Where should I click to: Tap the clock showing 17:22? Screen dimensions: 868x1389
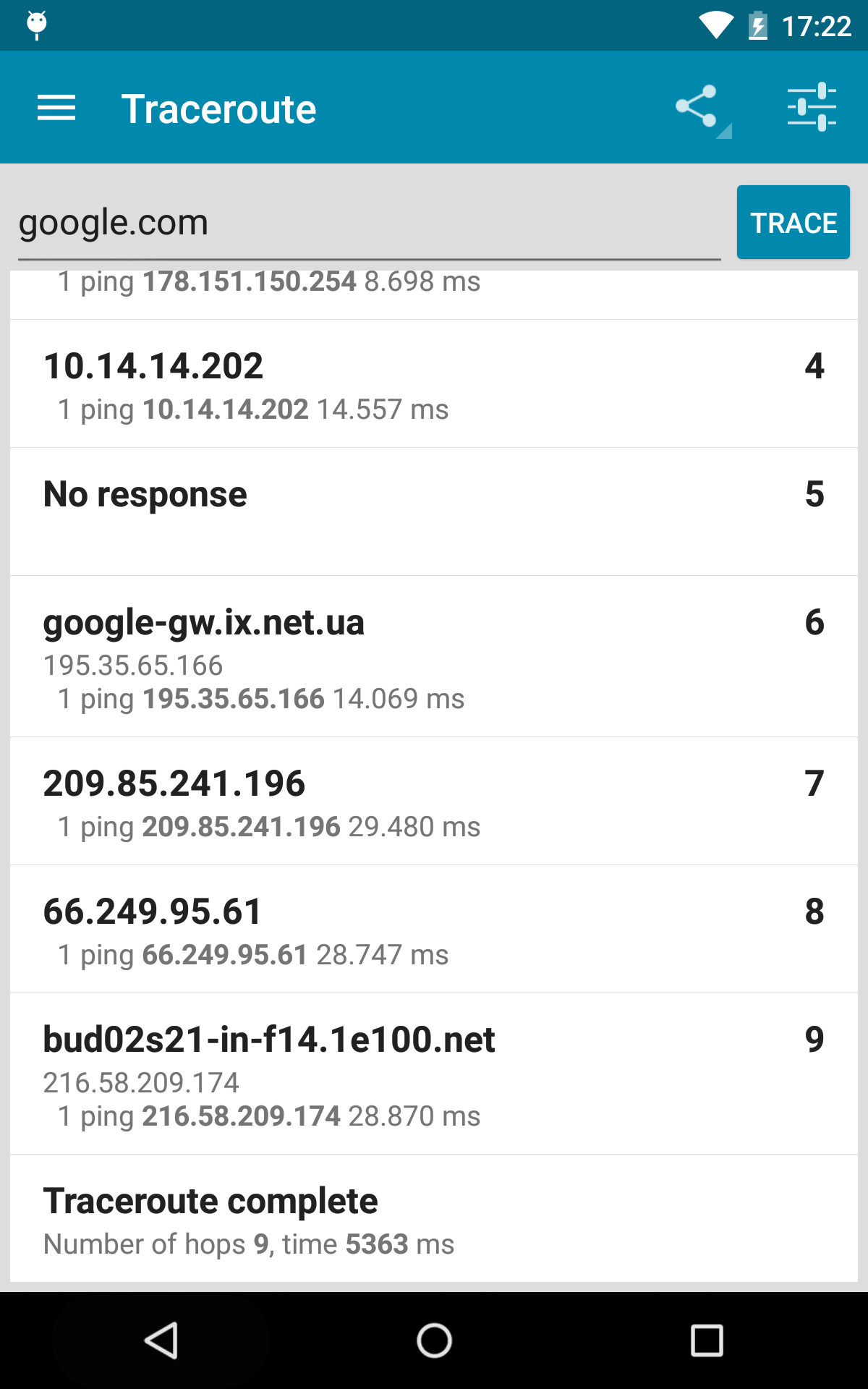click(816, 25)
